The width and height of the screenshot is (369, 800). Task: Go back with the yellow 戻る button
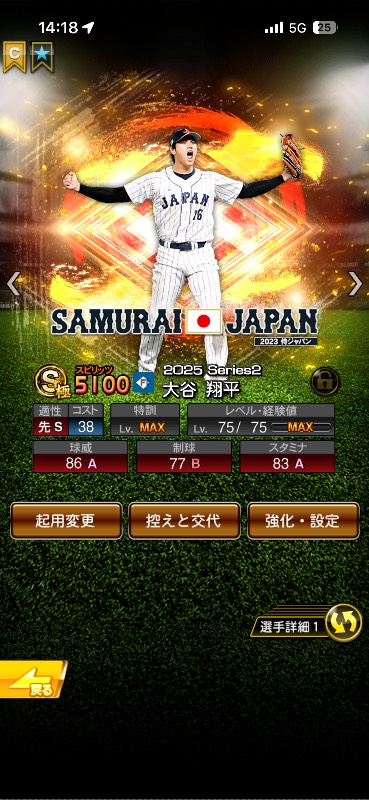(x=33, y=679)
